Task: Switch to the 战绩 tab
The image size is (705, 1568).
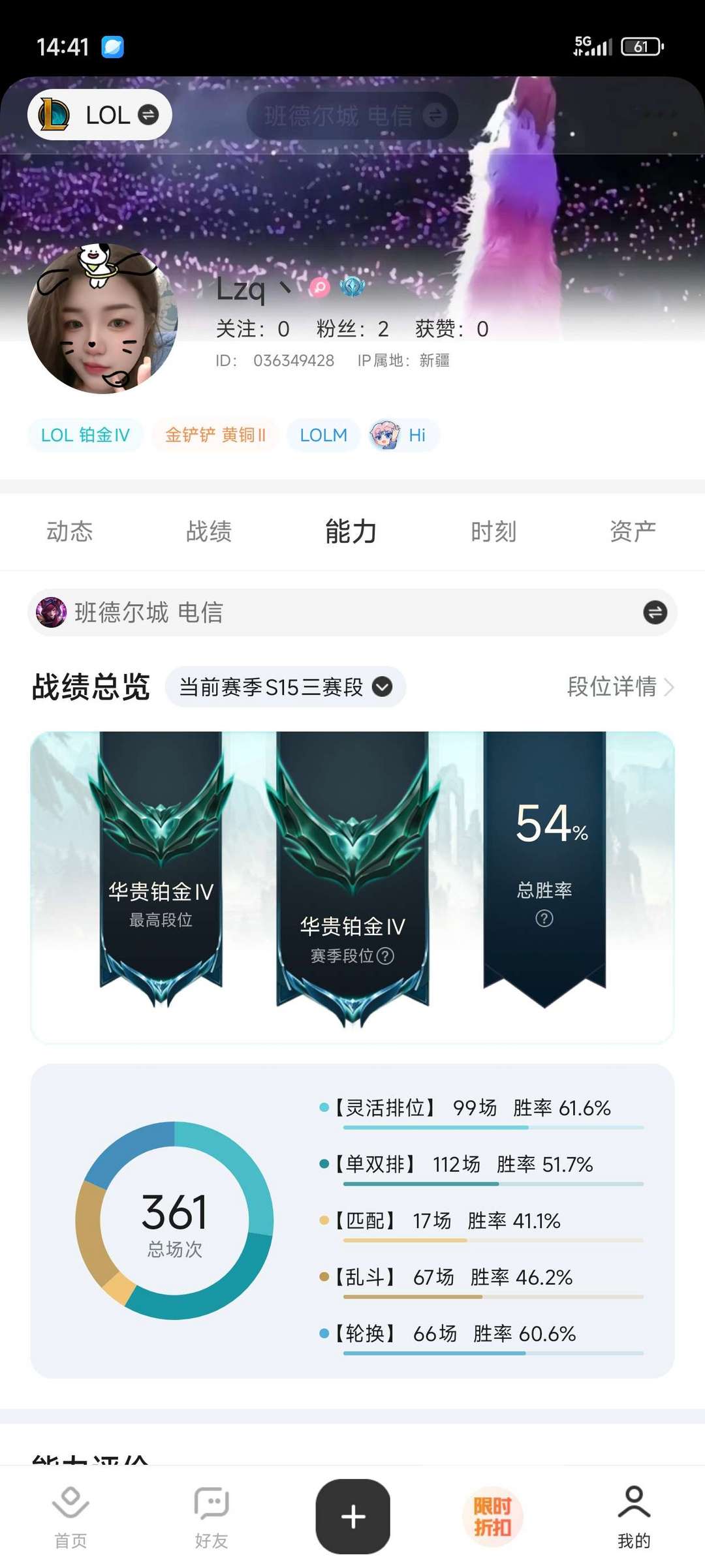Action: click(209, 532)
